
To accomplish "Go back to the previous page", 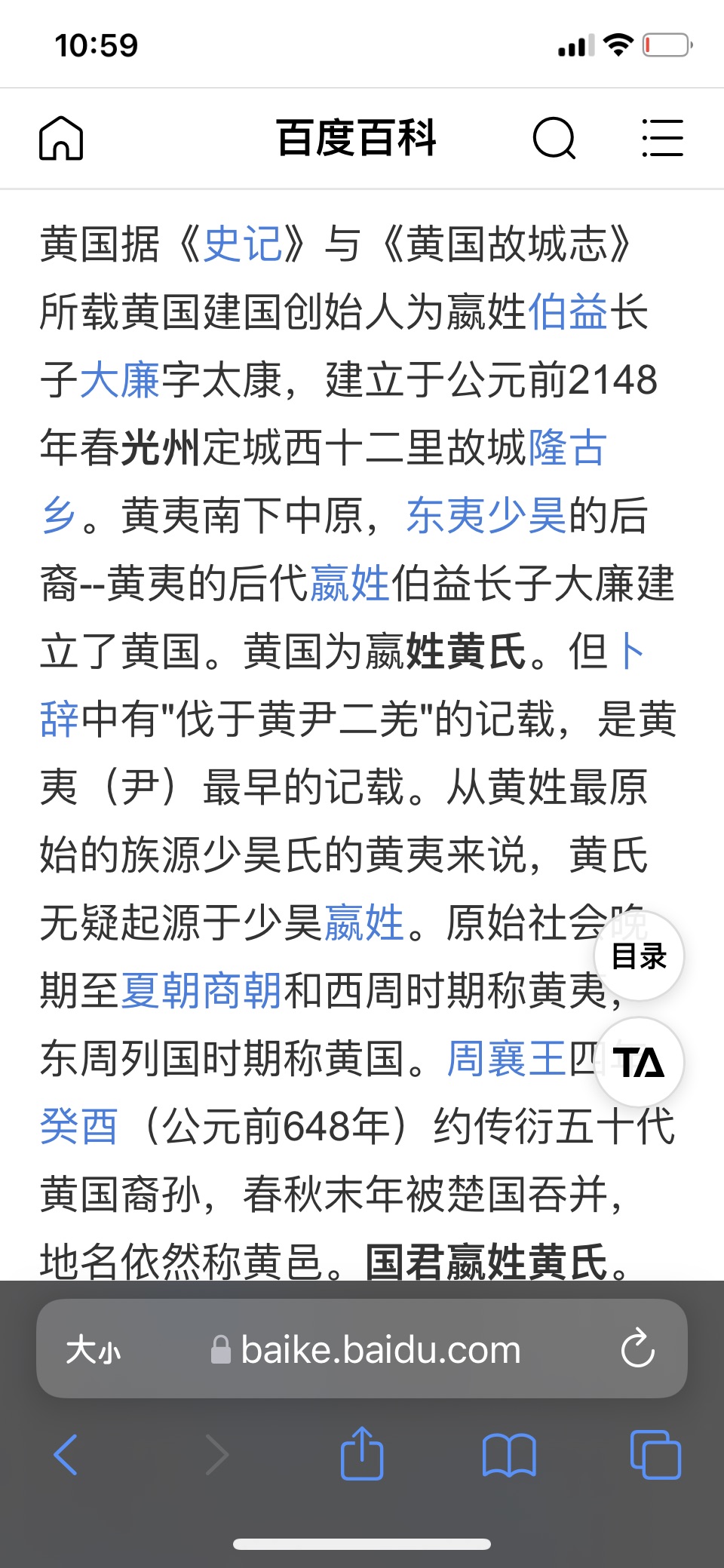I will click(x=66, y=1455).
